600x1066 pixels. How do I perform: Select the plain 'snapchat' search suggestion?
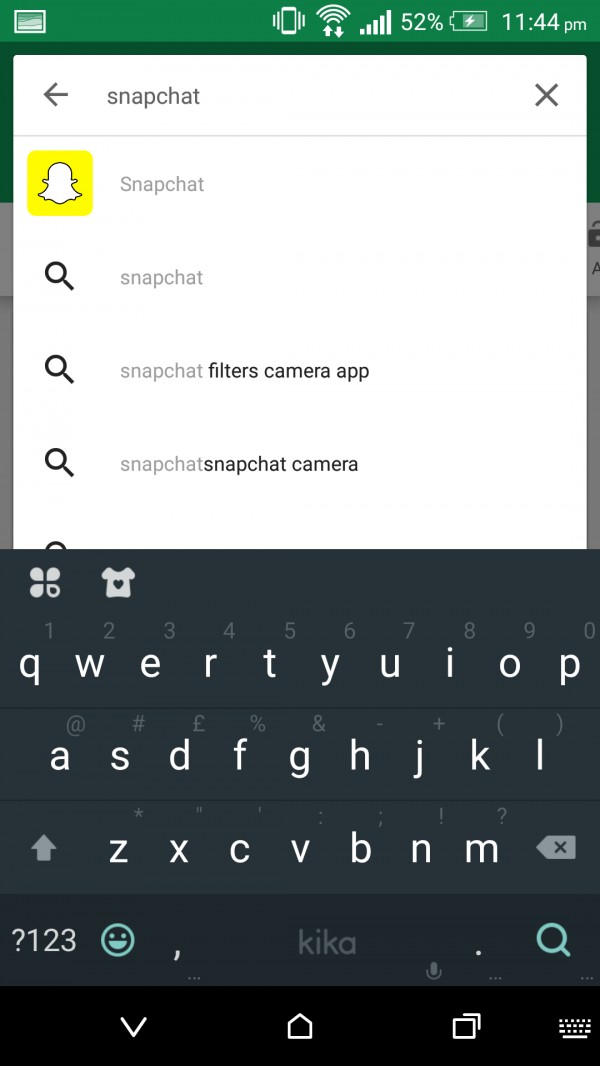[162, 278]
